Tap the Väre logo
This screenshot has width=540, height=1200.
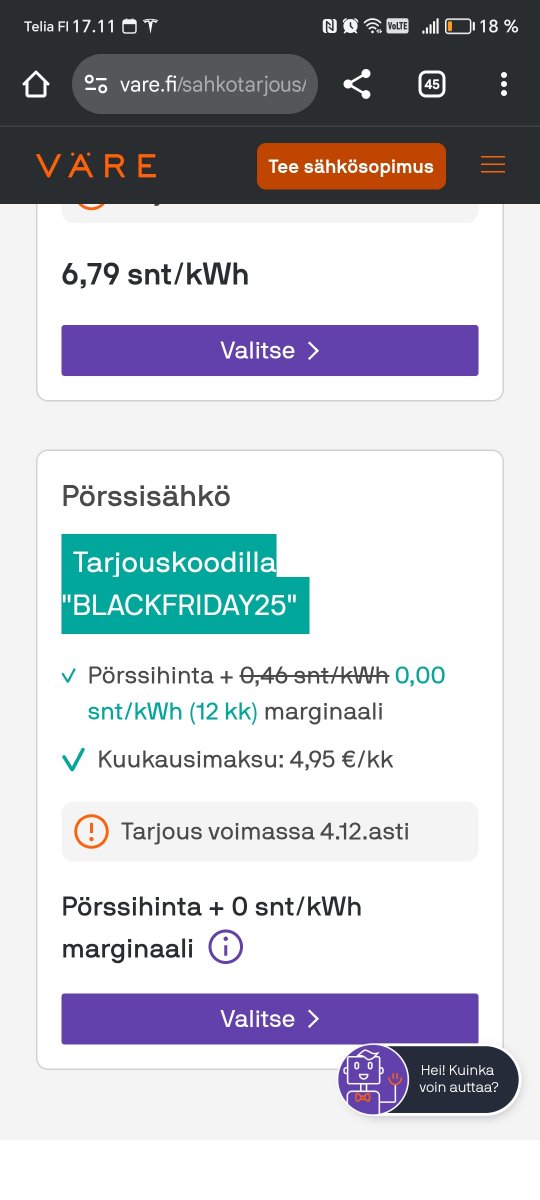(x=96, y=166)
